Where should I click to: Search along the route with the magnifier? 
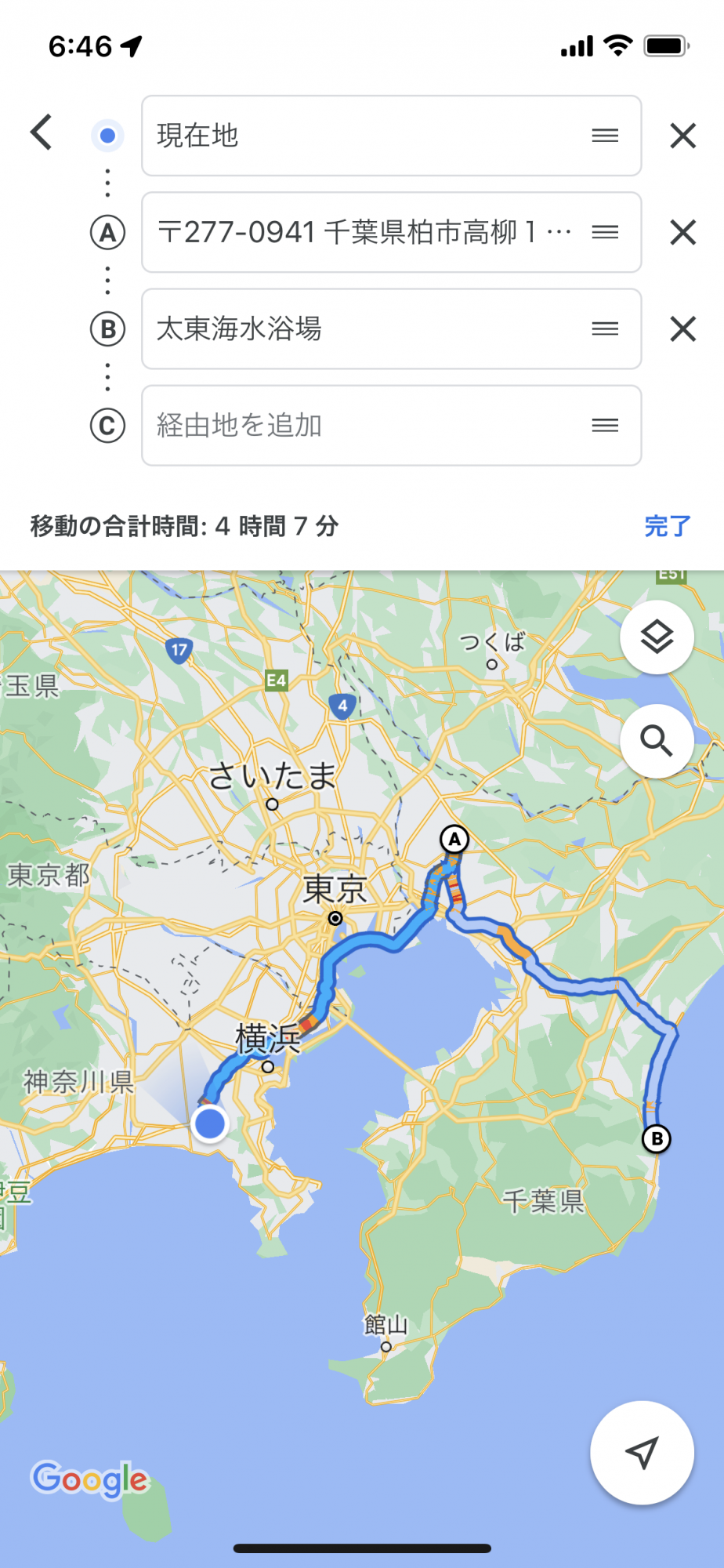[657, 741]
